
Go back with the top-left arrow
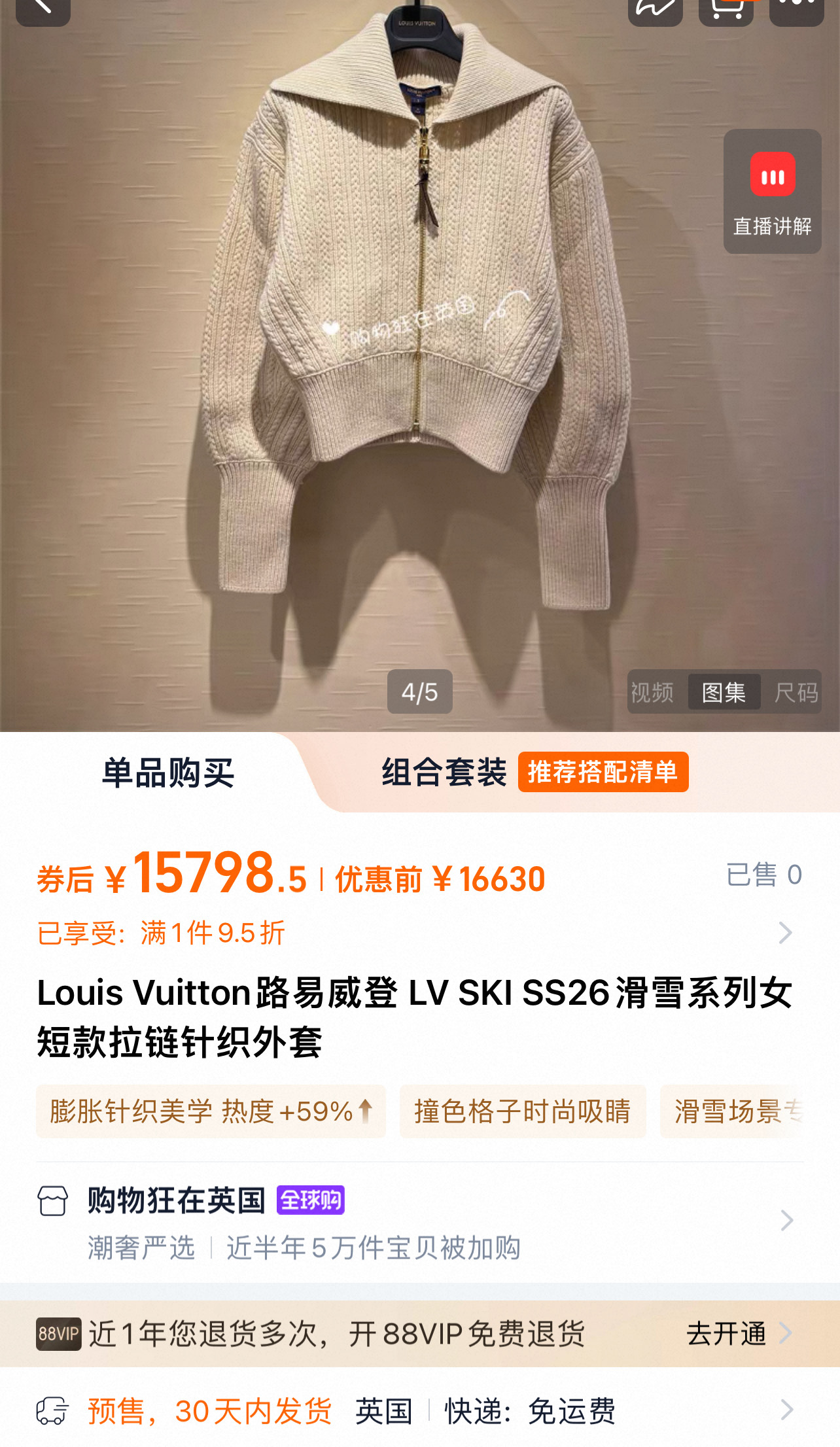point(43,8)
